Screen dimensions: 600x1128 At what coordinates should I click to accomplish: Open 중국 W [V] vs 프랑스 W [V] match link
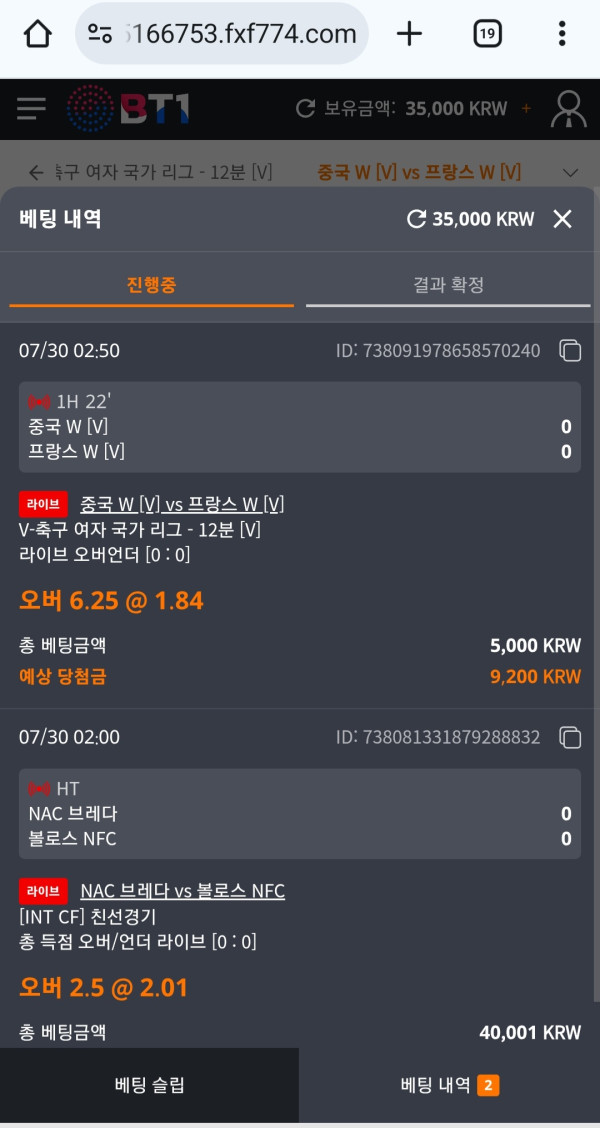[182, 504]
